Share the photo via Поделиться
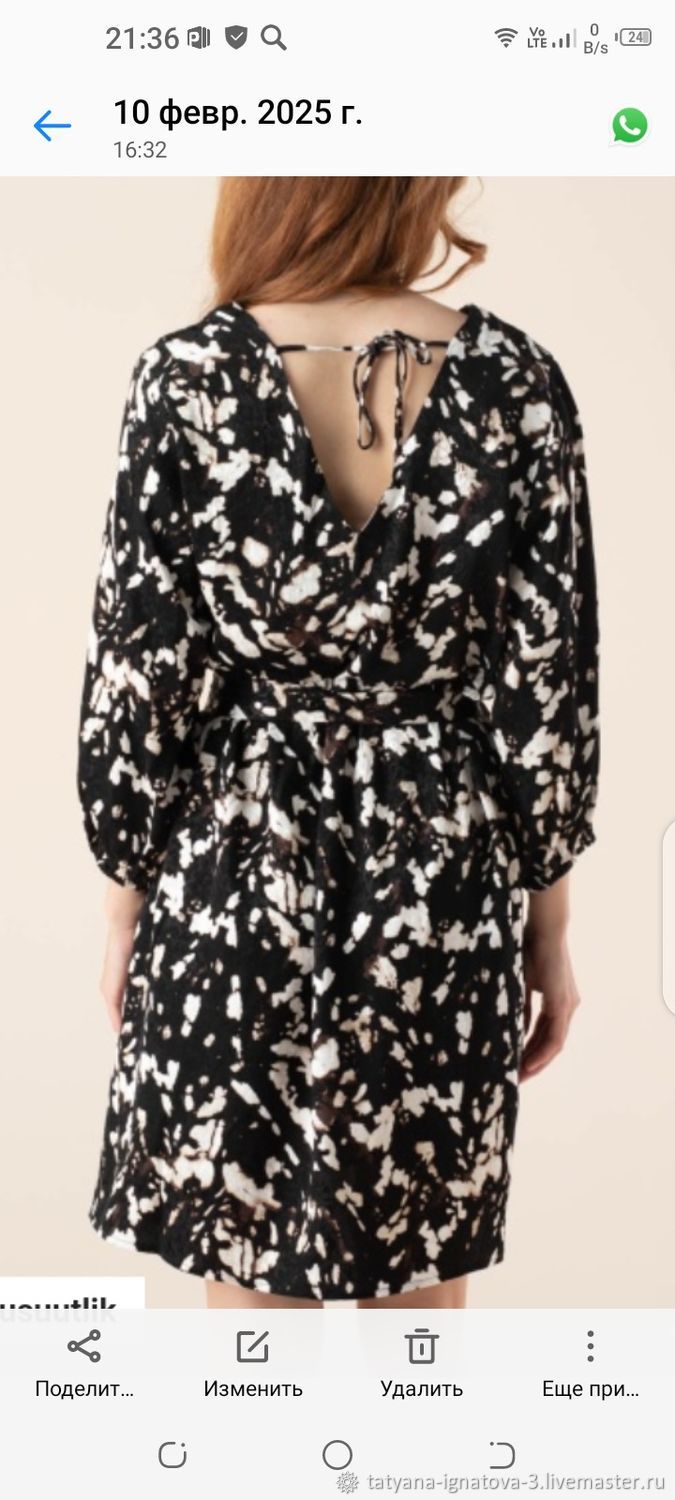Screen dimensions: 675x1500 pos(84,1364)
